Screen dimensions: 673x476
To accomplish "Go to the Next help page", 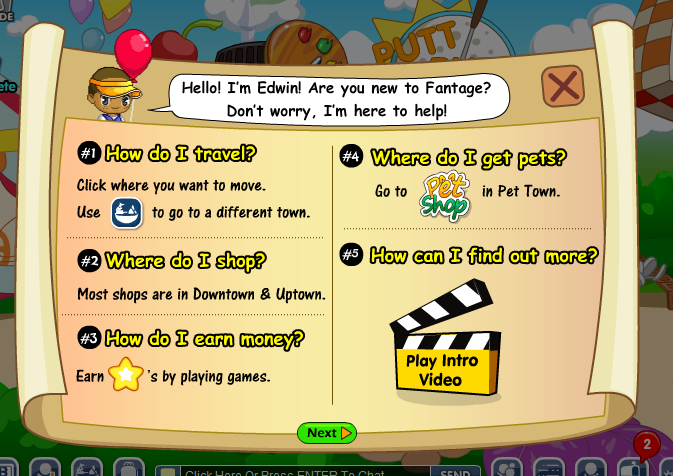I will (x=327, y=433).
